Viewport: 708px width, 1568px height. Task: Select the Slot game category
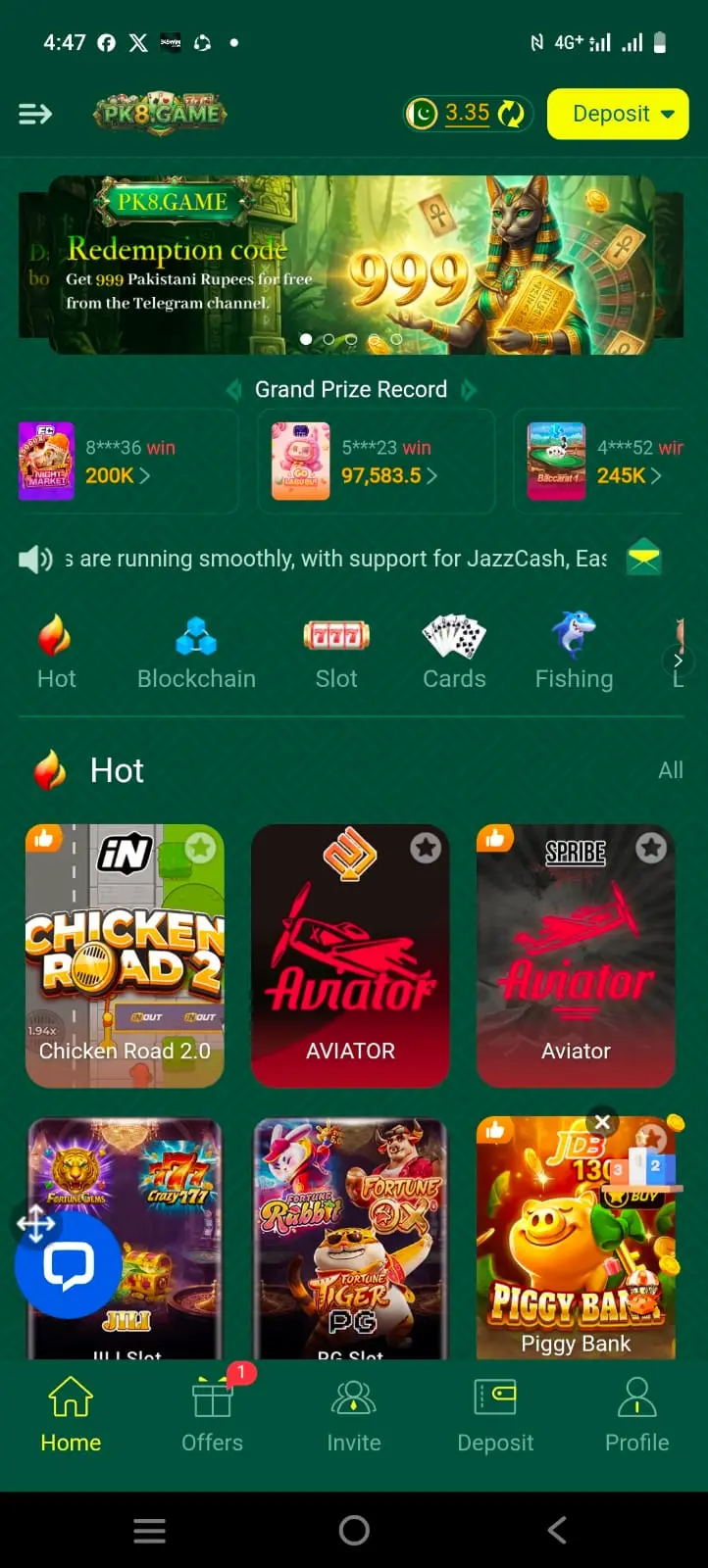tap(336, 653)
